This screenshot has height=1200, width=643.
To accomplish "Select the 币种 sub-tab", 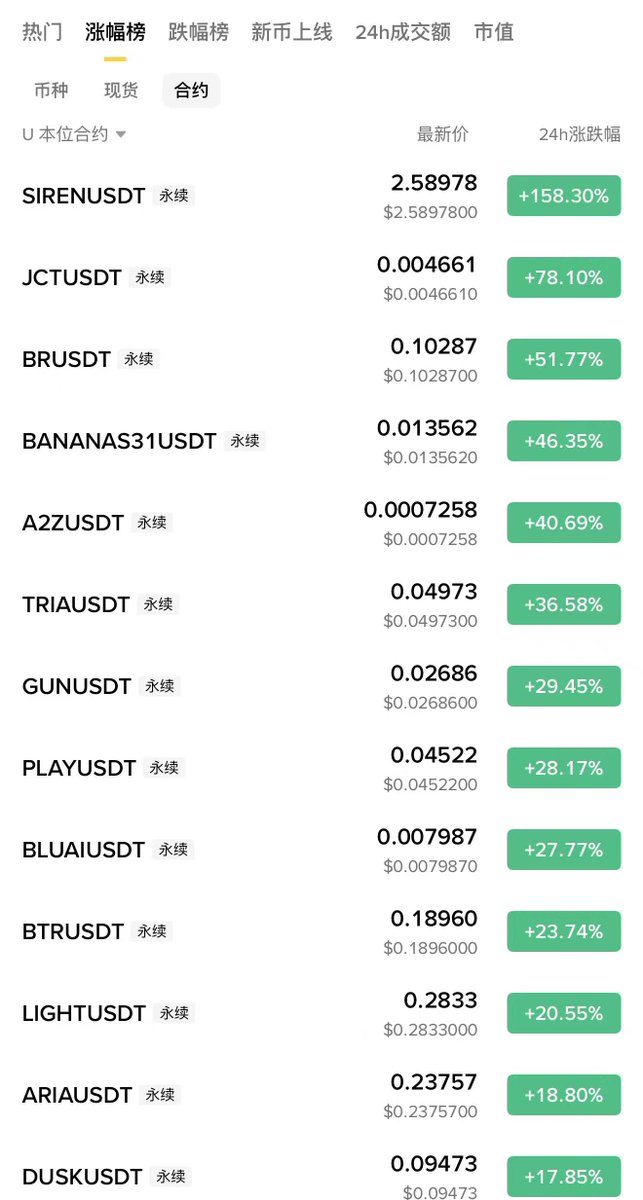I will click(x=51, y=91).
